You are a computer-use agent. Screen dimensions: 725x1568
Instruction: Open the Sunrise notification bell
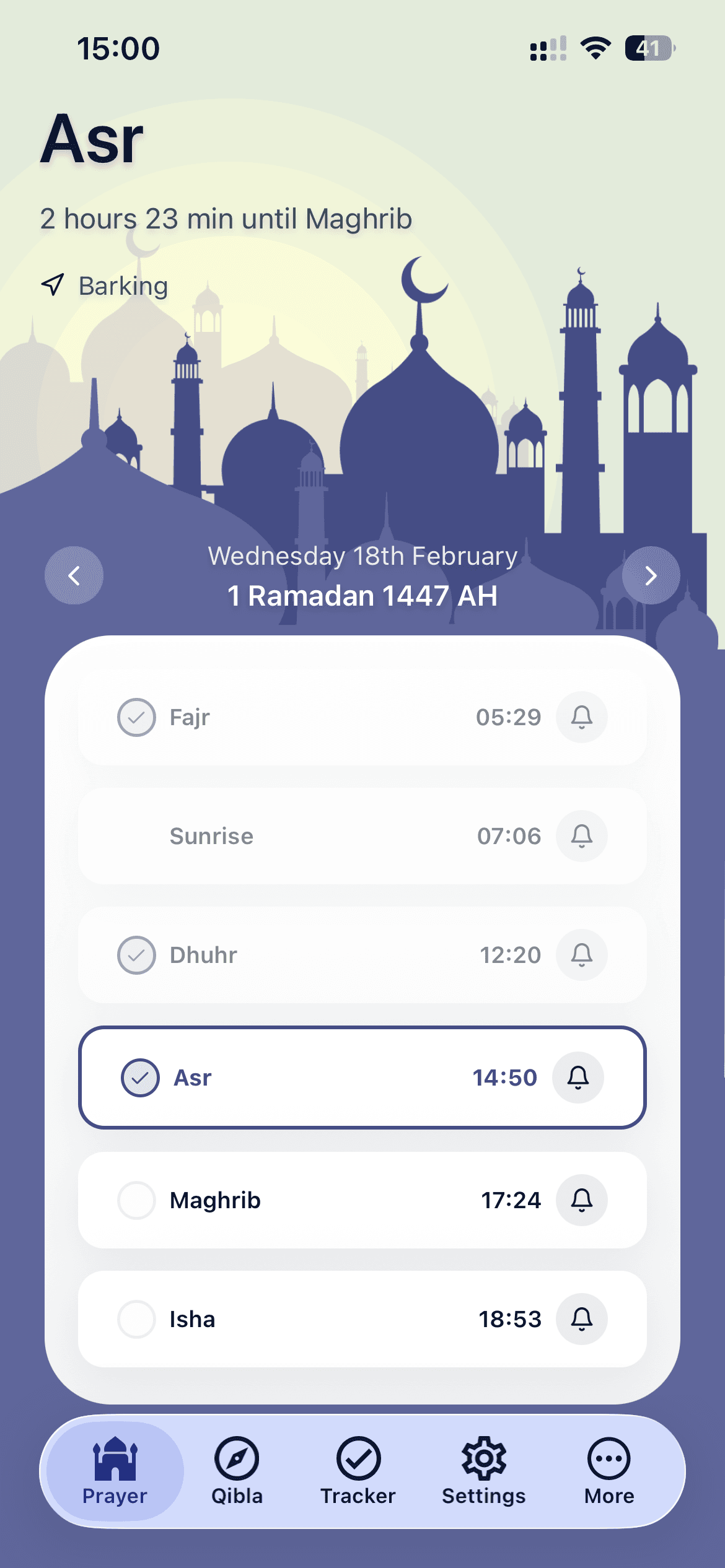(581, 836)
